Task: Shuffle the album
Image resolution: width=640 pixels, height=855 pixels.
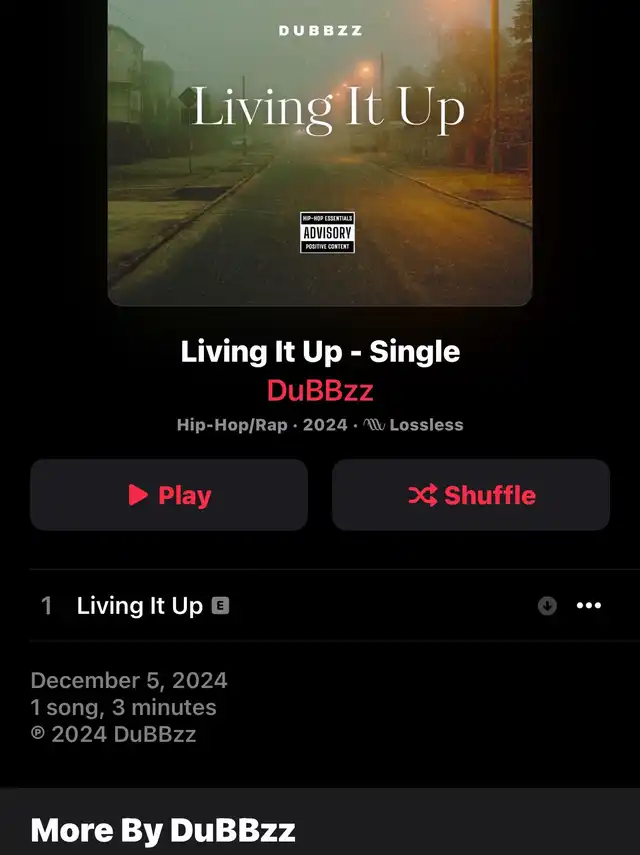Action: pyautogui.click(x=471, y=495)
